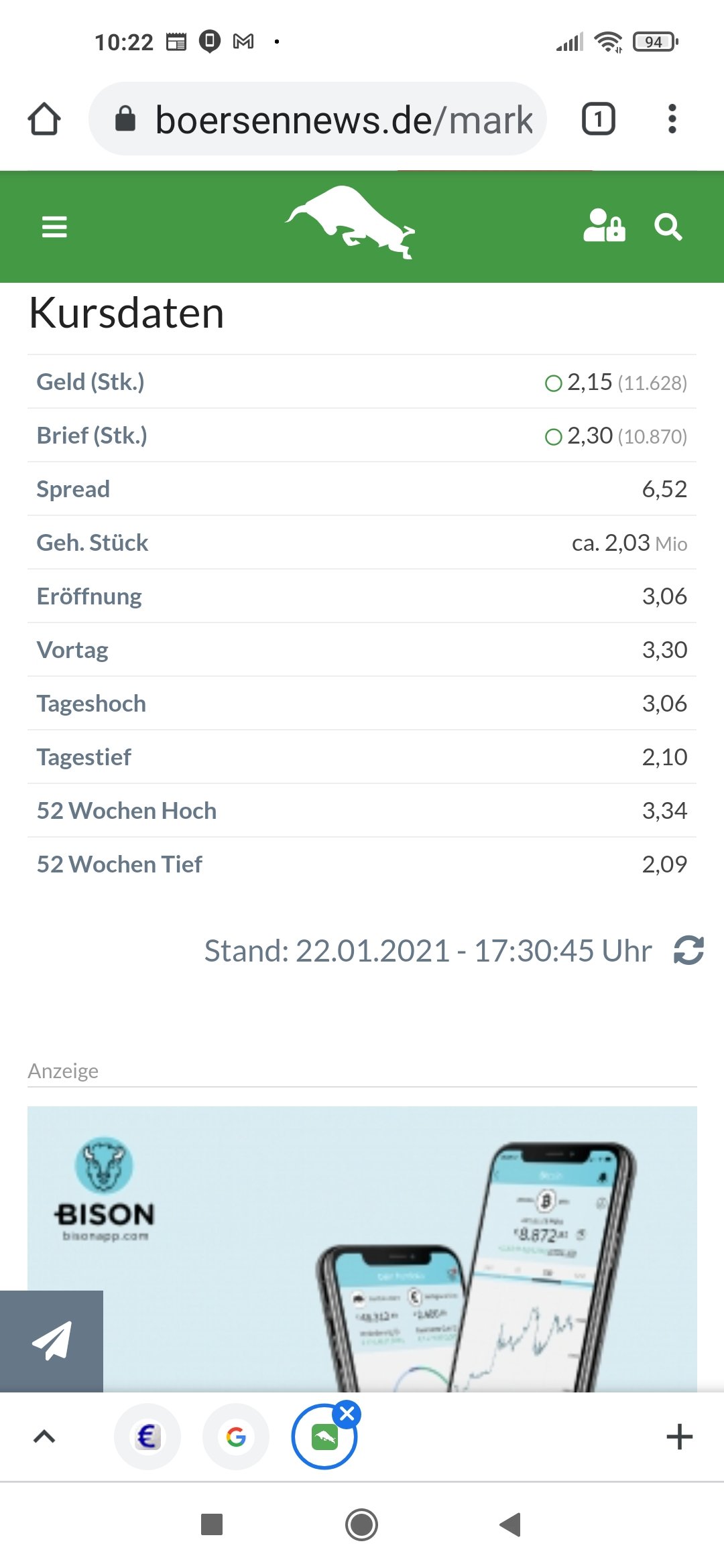Open the user login icon

603,226
